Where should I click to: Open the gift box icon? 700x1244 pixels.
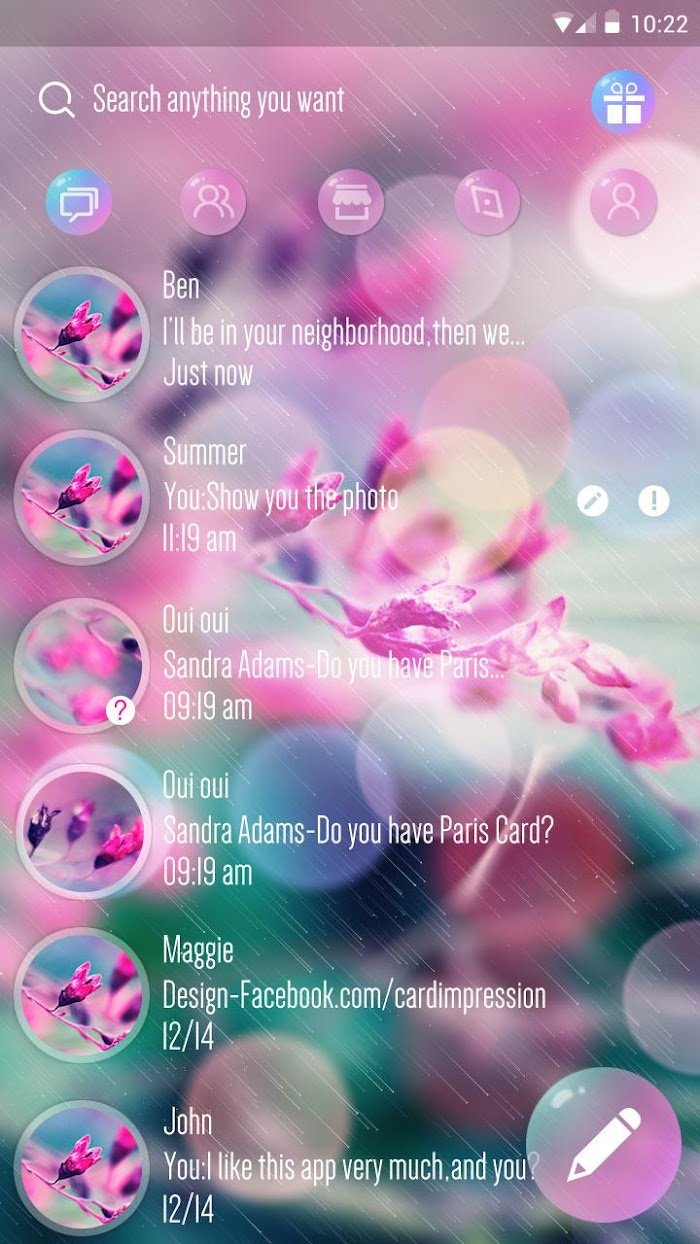pyautogui.click(x=622, y=101)
